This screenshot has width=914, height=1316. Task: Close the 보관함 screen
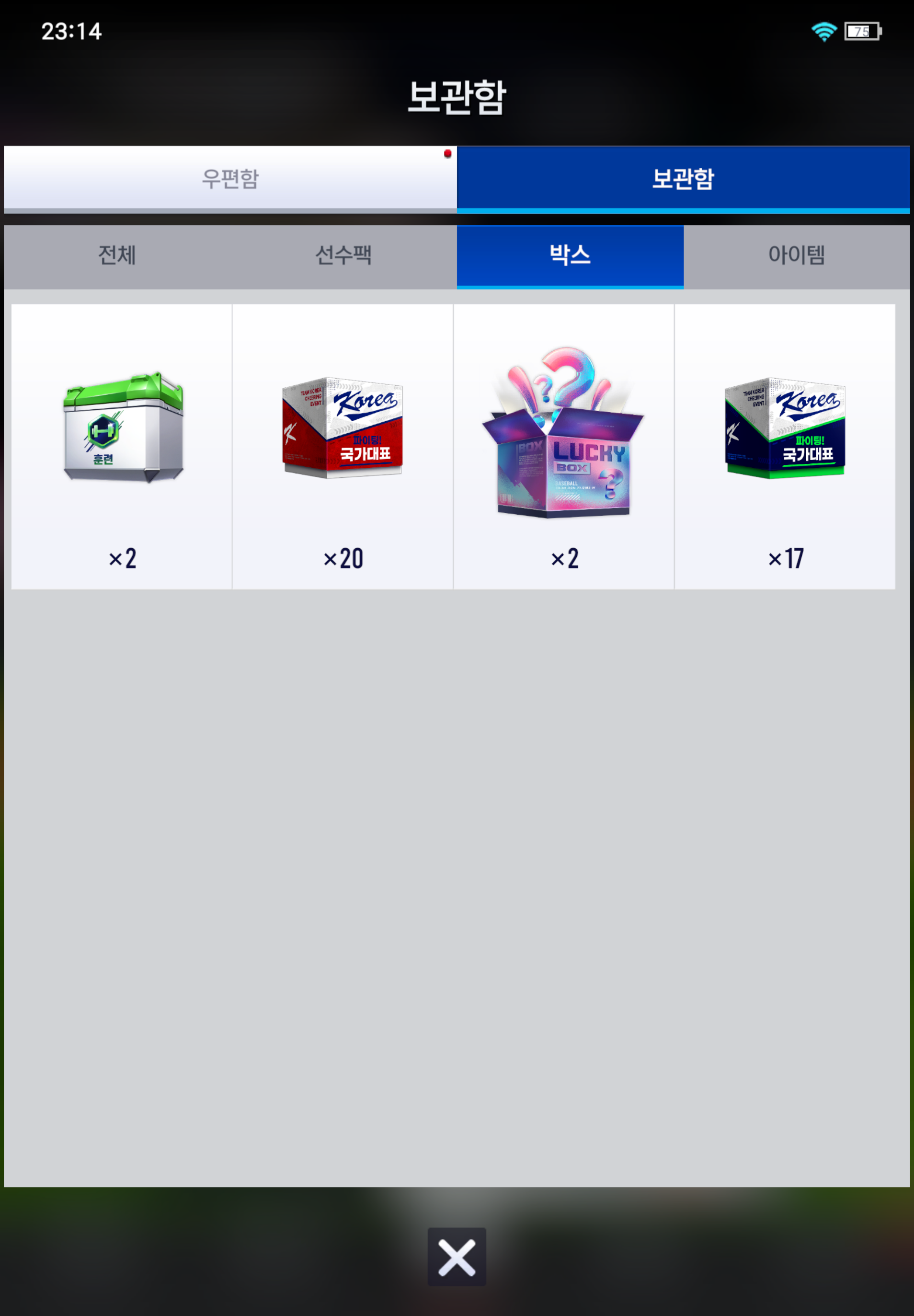point(457,1257)
